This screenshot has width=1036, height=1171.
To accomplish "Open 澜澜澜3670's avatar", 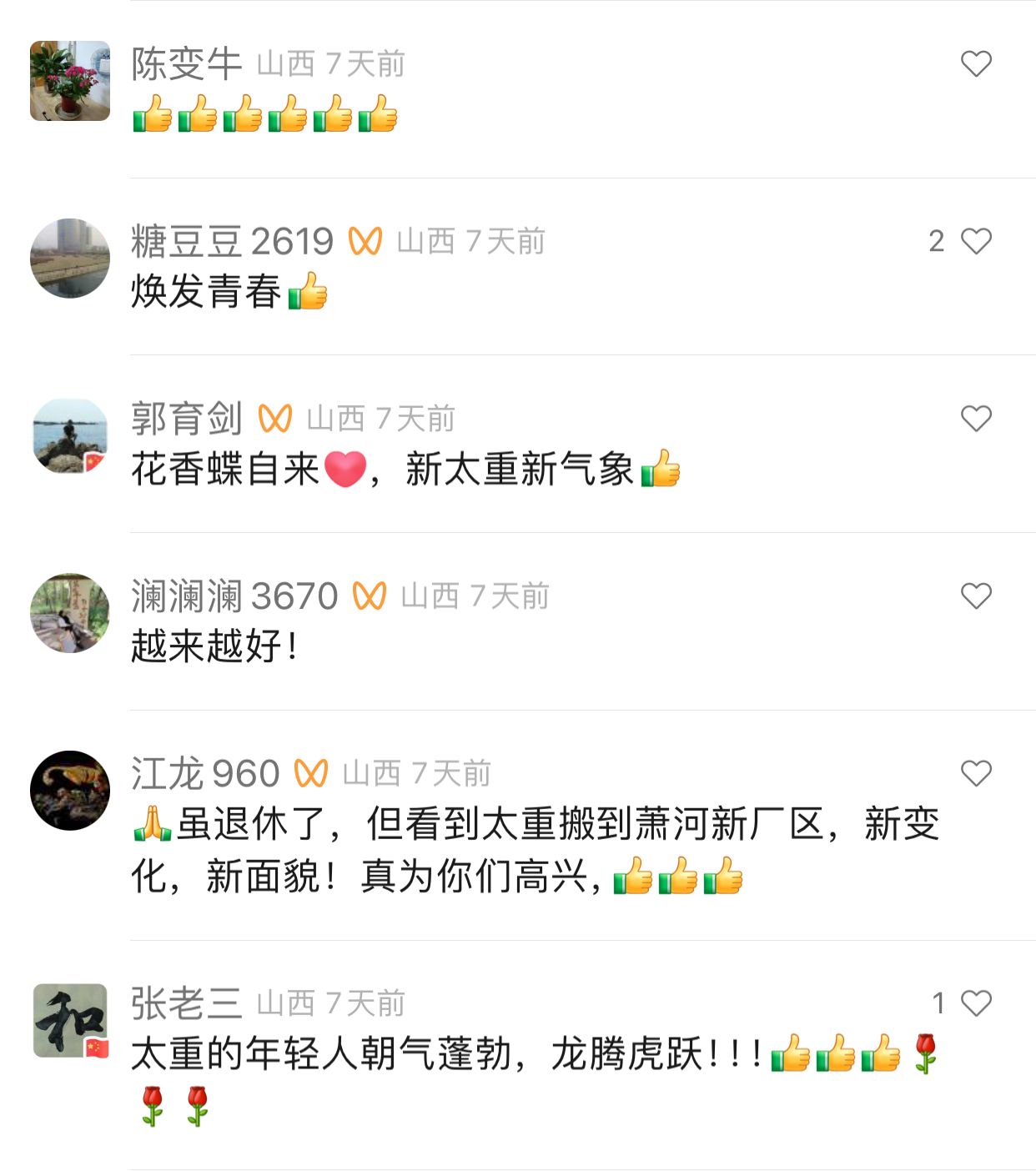I will (x=70, y=613).
